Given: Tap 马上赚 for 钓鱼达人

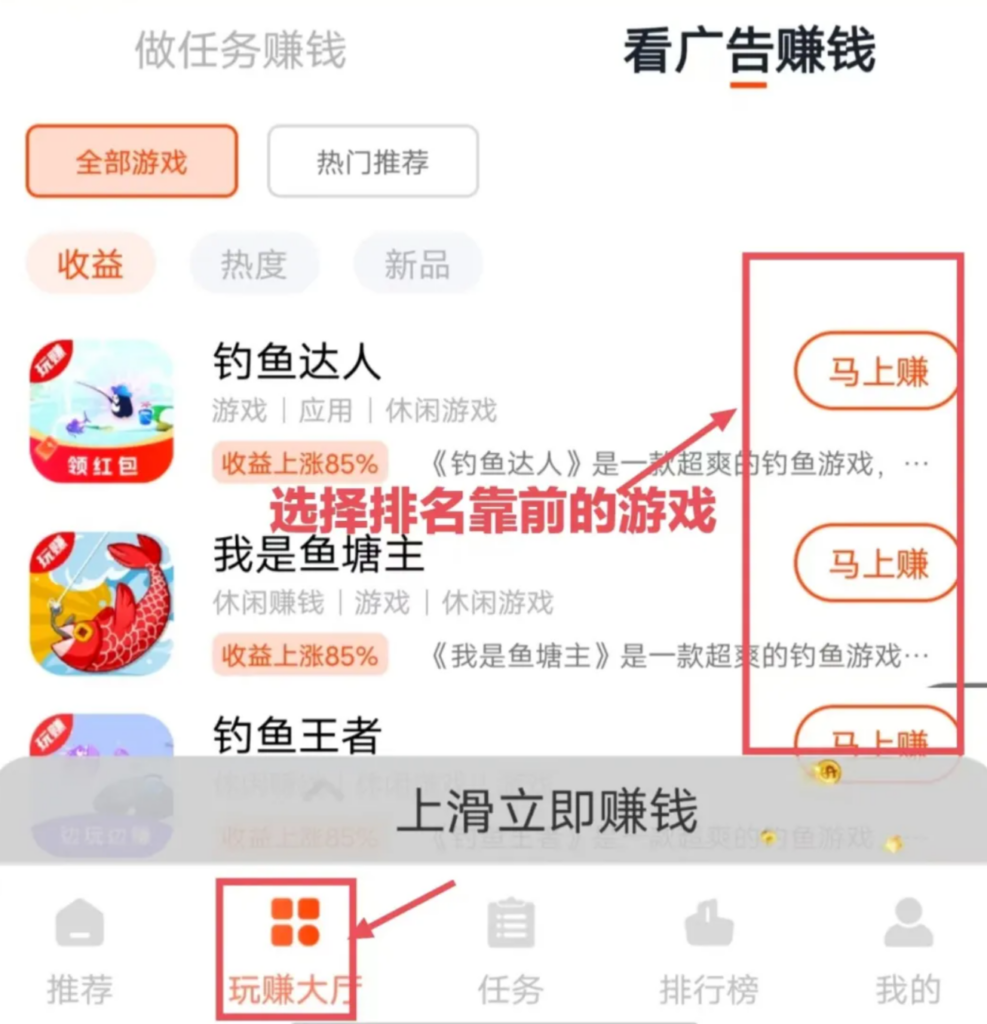Looking at the screenshot, I should [x=877, y=372].
